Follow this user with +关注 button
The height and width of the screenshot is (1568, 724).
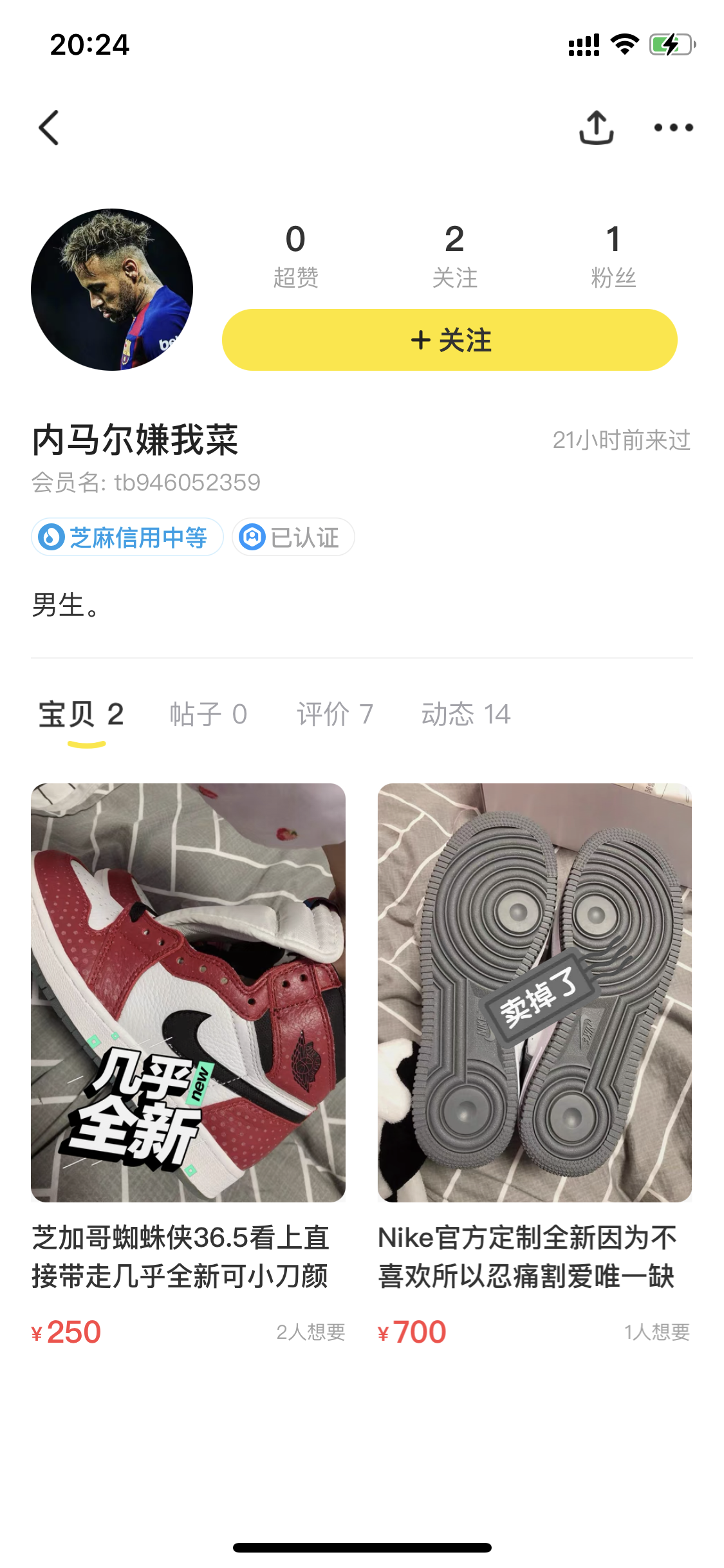(x=450, y=340)
